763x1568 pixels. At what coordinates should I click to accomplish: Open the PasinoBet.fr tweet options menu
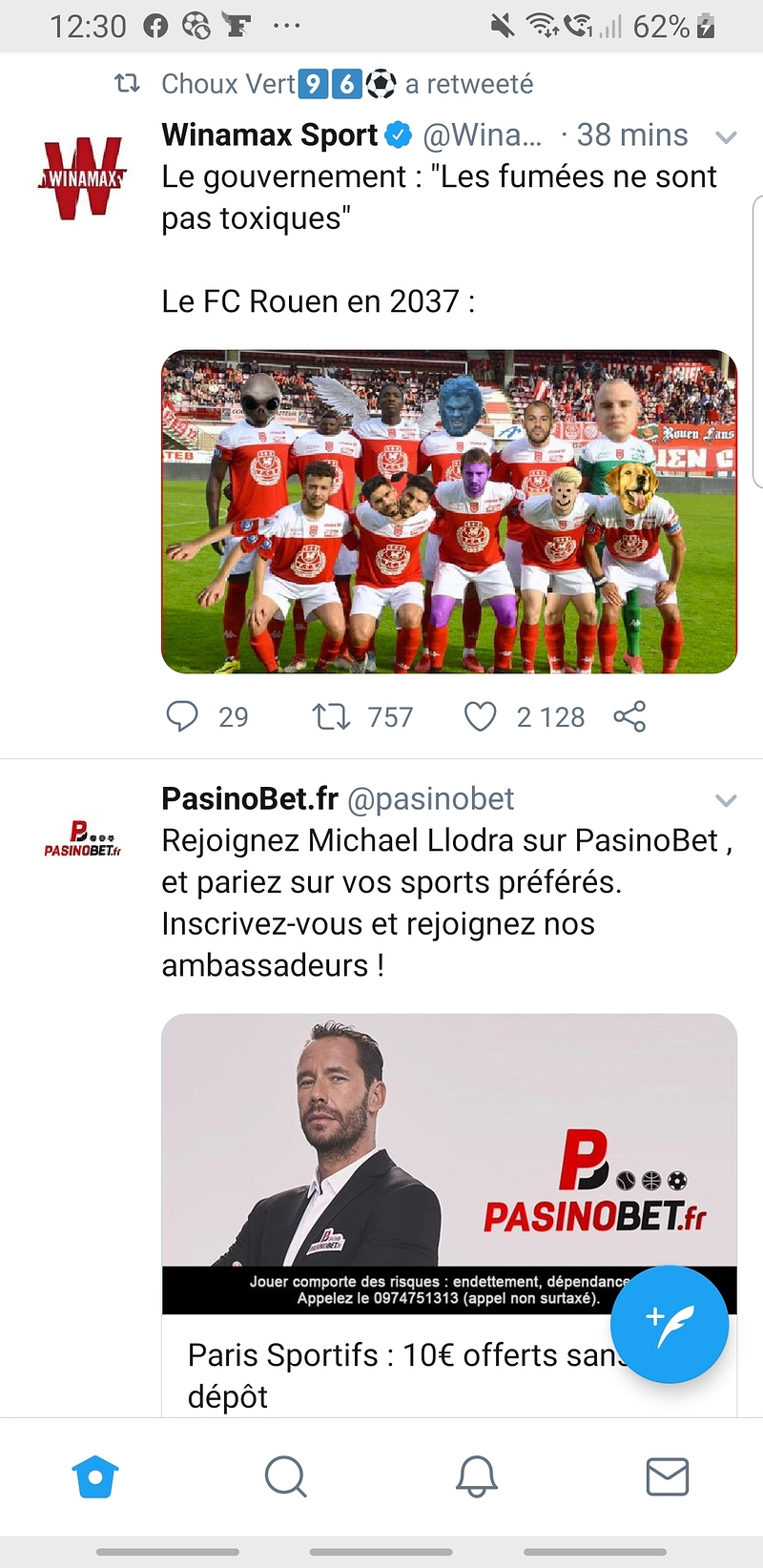(727, 800)
